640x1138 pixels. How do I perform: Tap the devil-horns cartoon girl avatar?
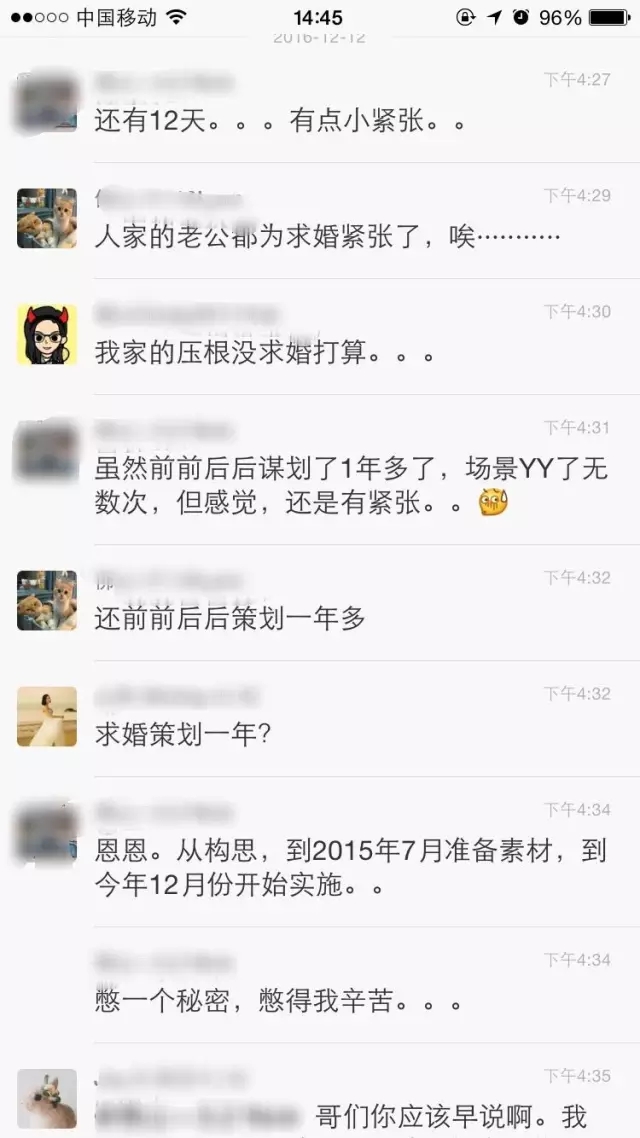pyautogui.click(x=47, y=334)
